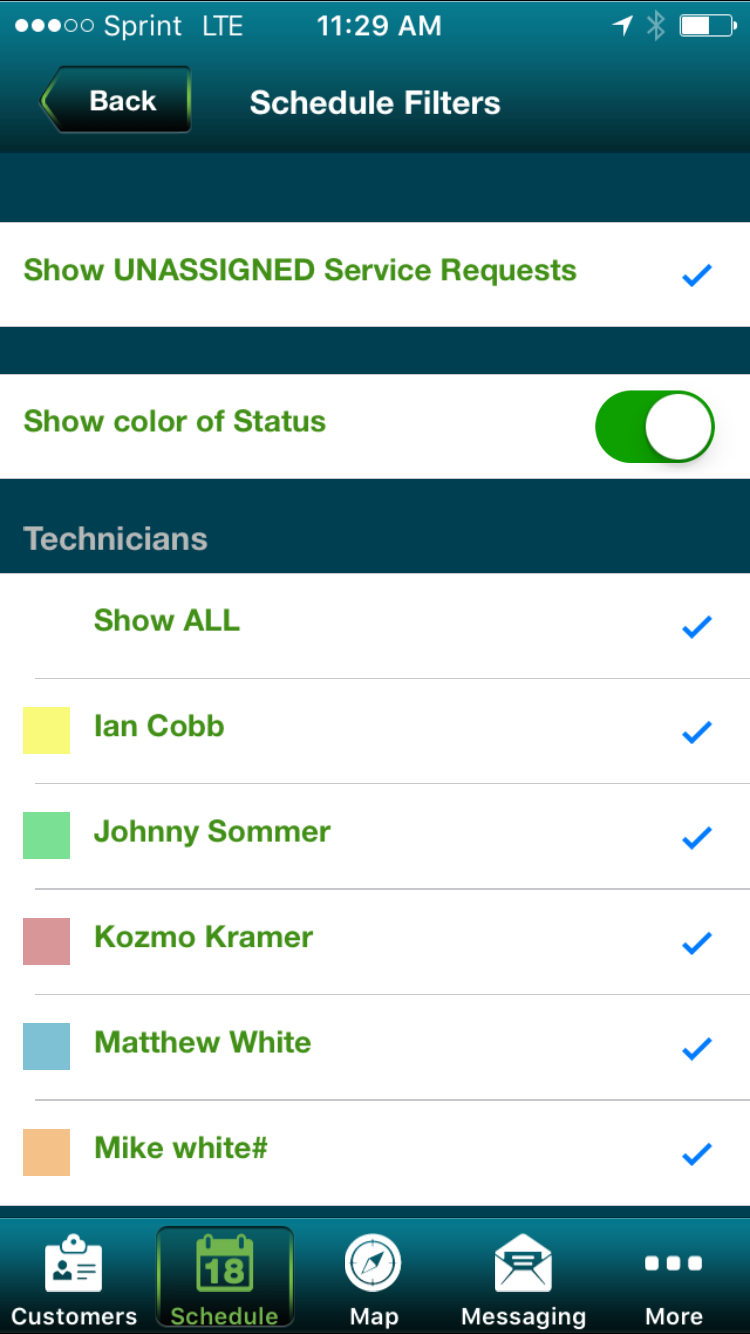Image resolution: width=750 pixels, height=1334 pixels.
Task: Switch to the Messaging tab
Action: tap(523, 1280)
